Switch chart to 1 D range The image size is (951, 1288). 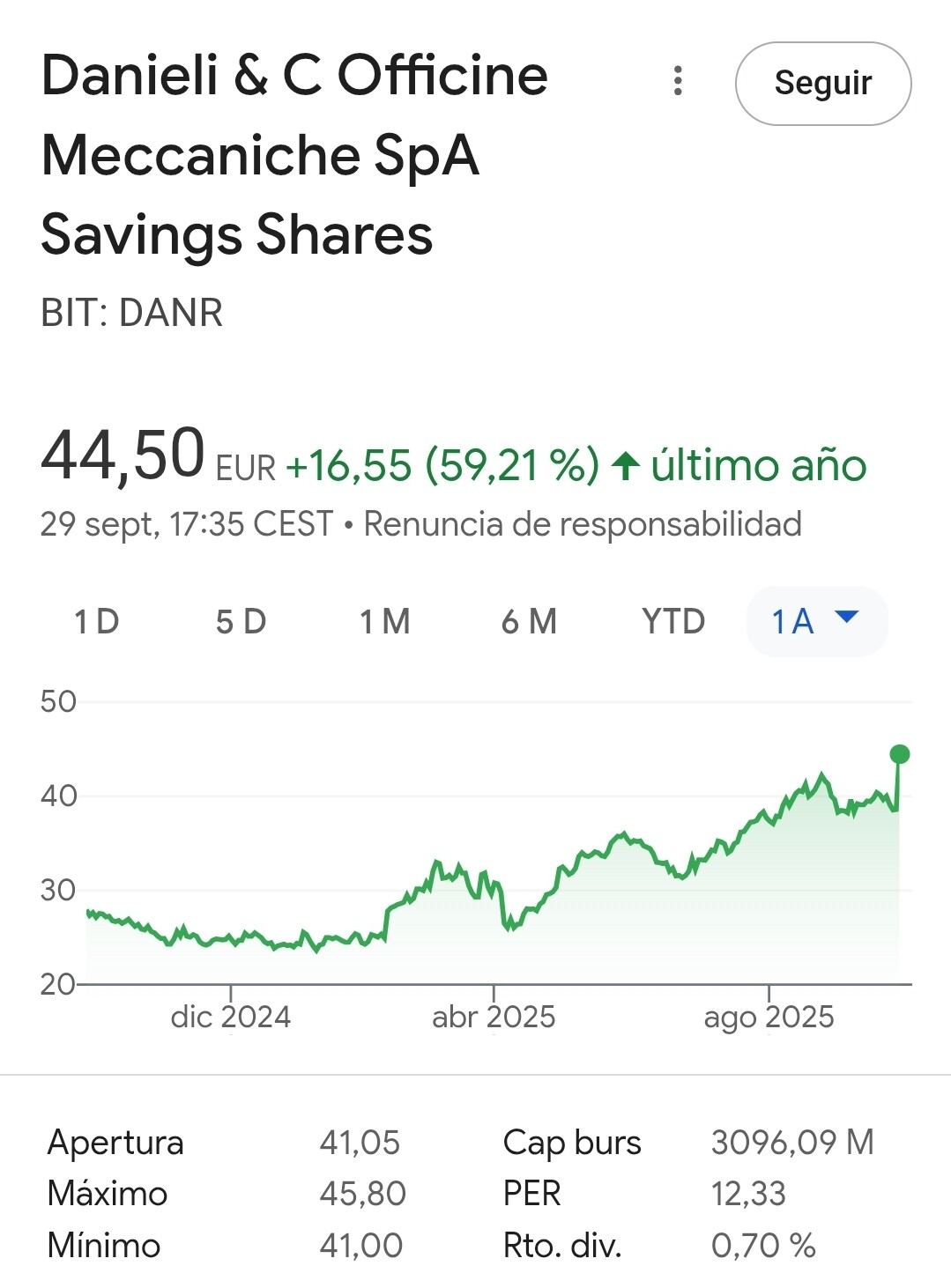pos(96,622)
